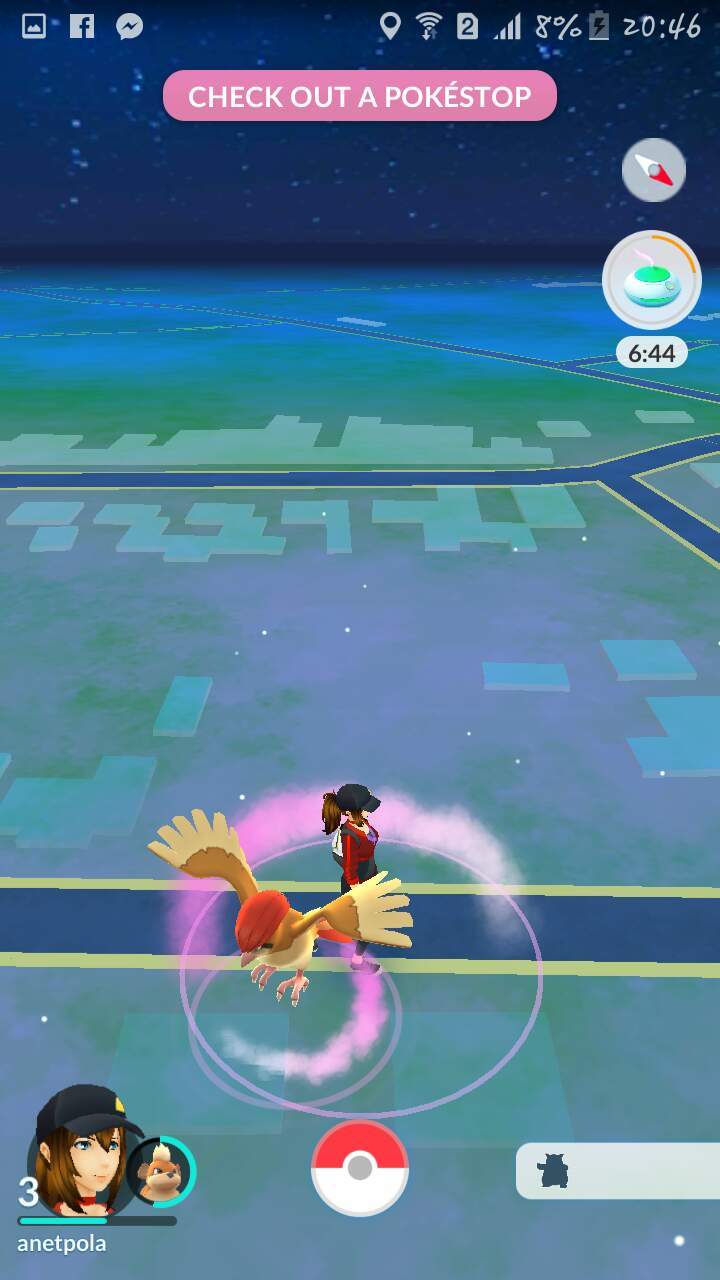Open the buddy Pokémon portrait

(161, 1171)
